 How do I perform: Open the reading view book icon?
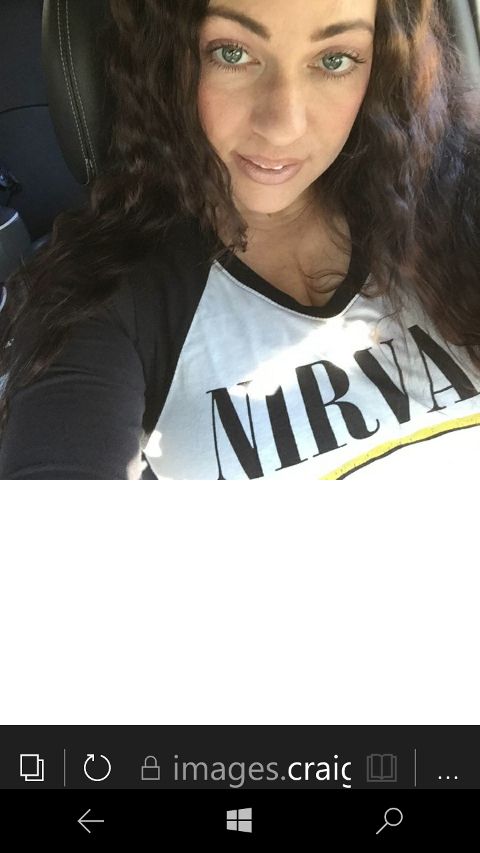point(381,768)
